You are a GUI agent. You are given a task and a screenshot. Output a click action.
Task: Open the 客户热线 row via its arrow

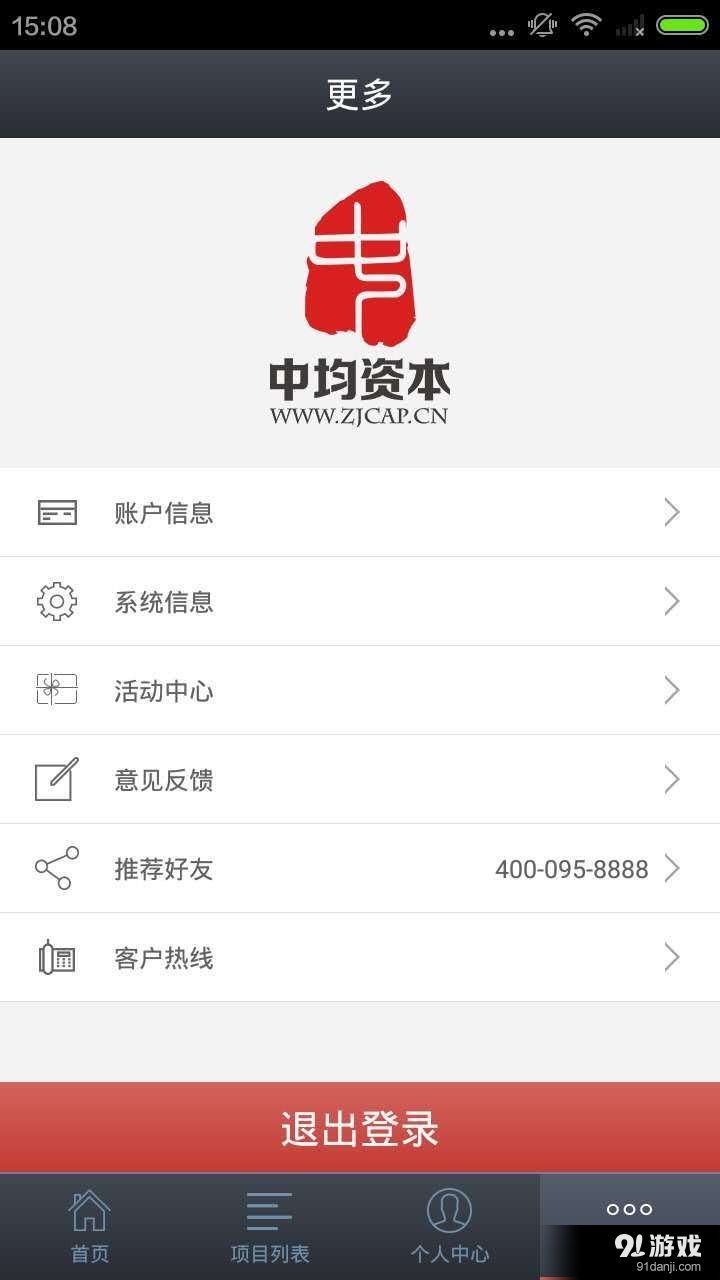pyautogui.click(x=671, y=957)
